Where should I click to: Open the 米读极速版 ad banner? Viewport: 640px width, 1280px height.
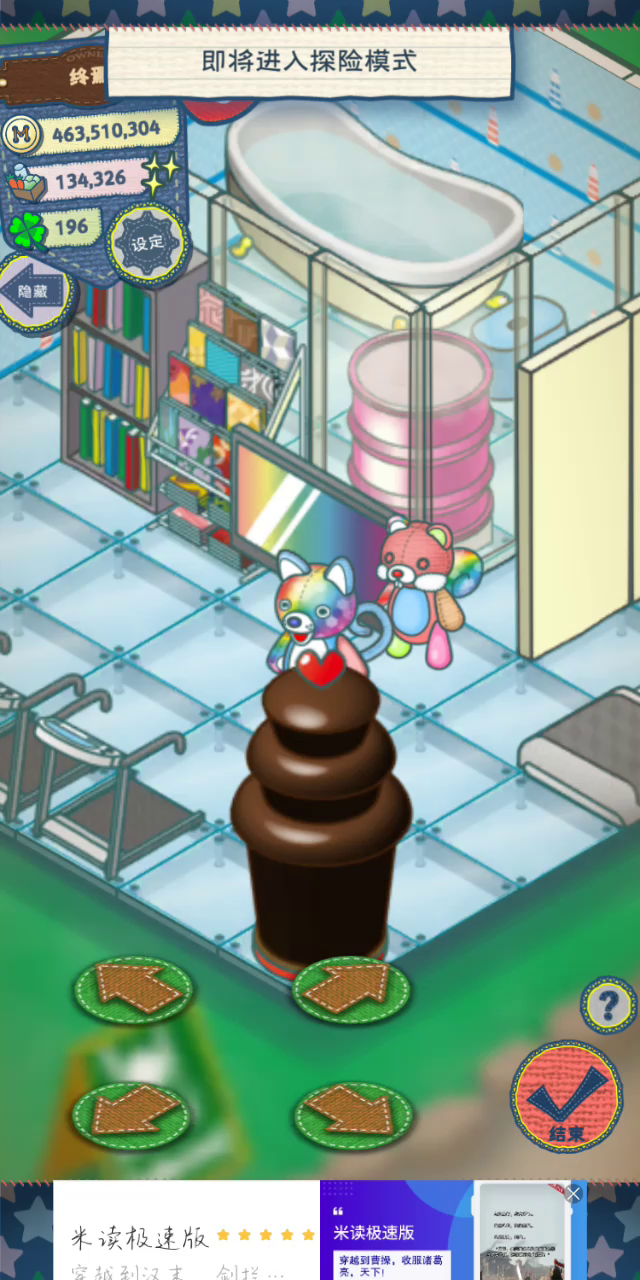(x=320, y=1230)
